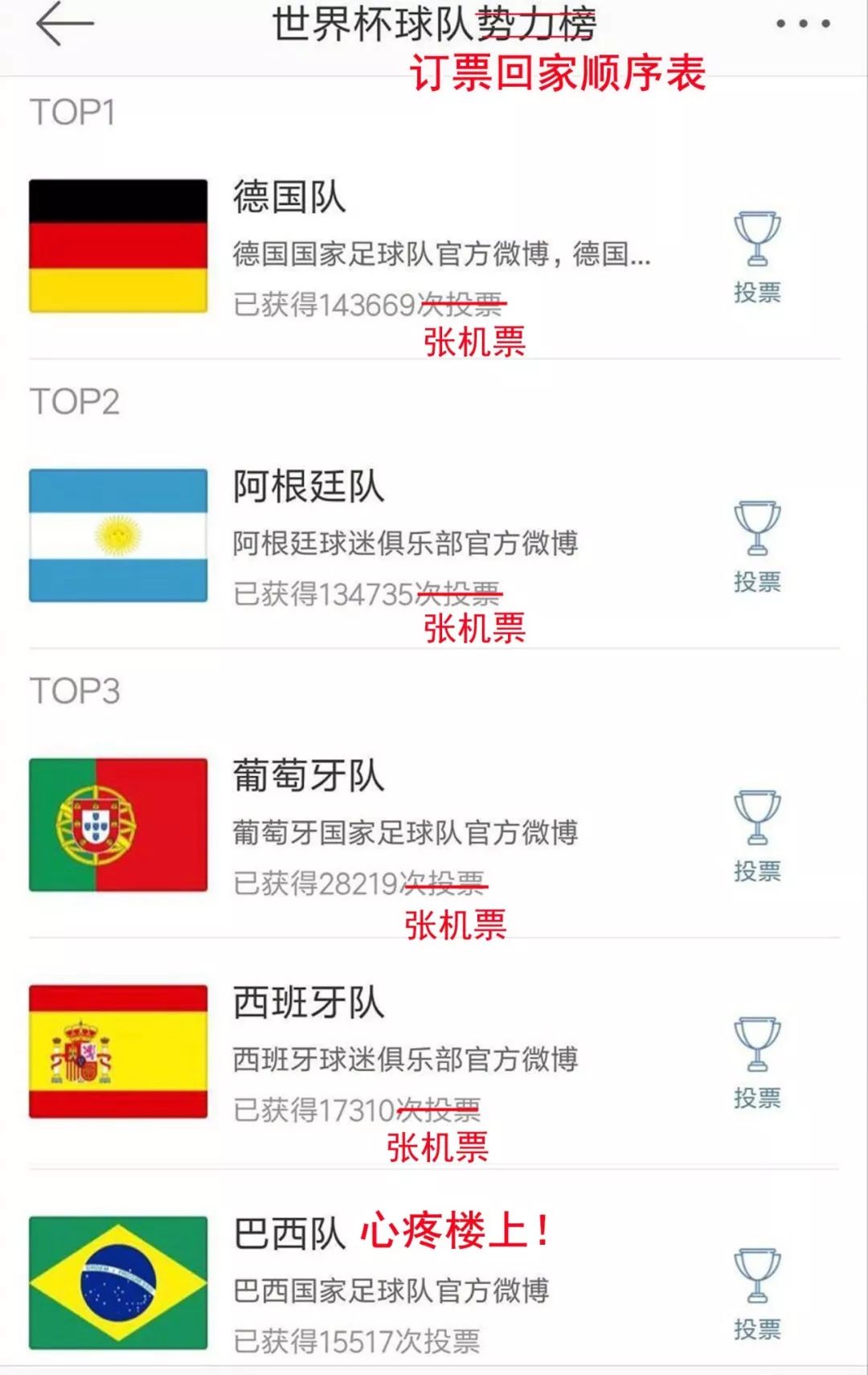Open the three-dot overflow menu
This screenshot has height=1375, width=868.
point(802,24)
